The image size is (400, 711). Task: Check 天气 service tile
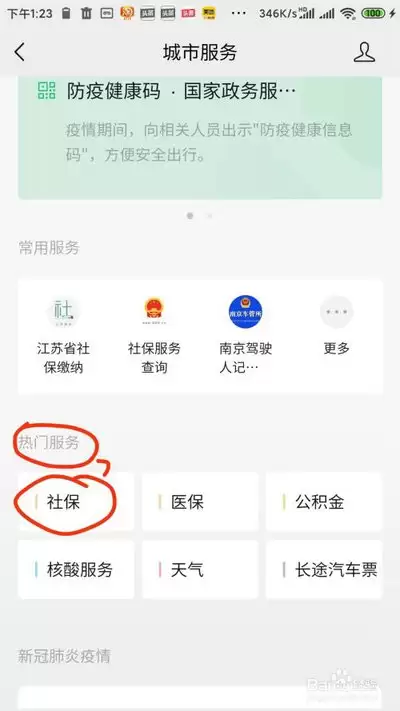200,570
